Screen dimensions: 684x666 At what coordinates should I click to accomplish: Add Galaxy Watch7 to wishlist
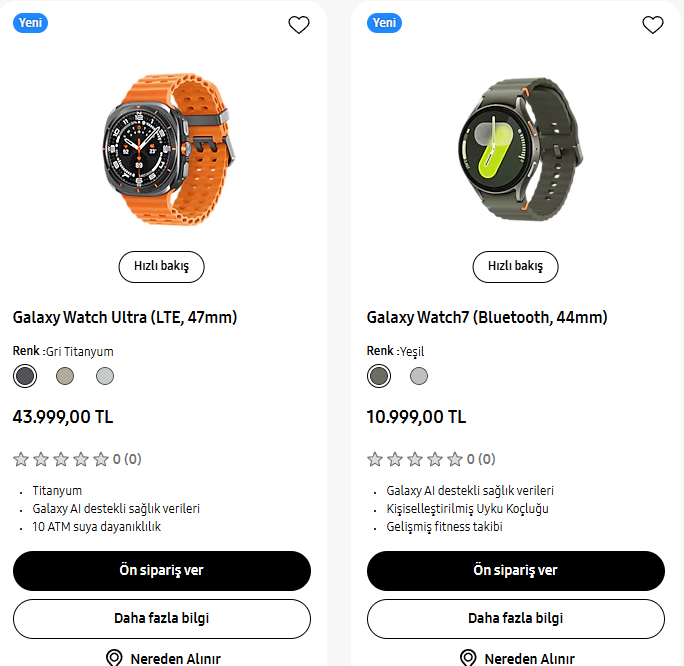click(x=653, y=25)
